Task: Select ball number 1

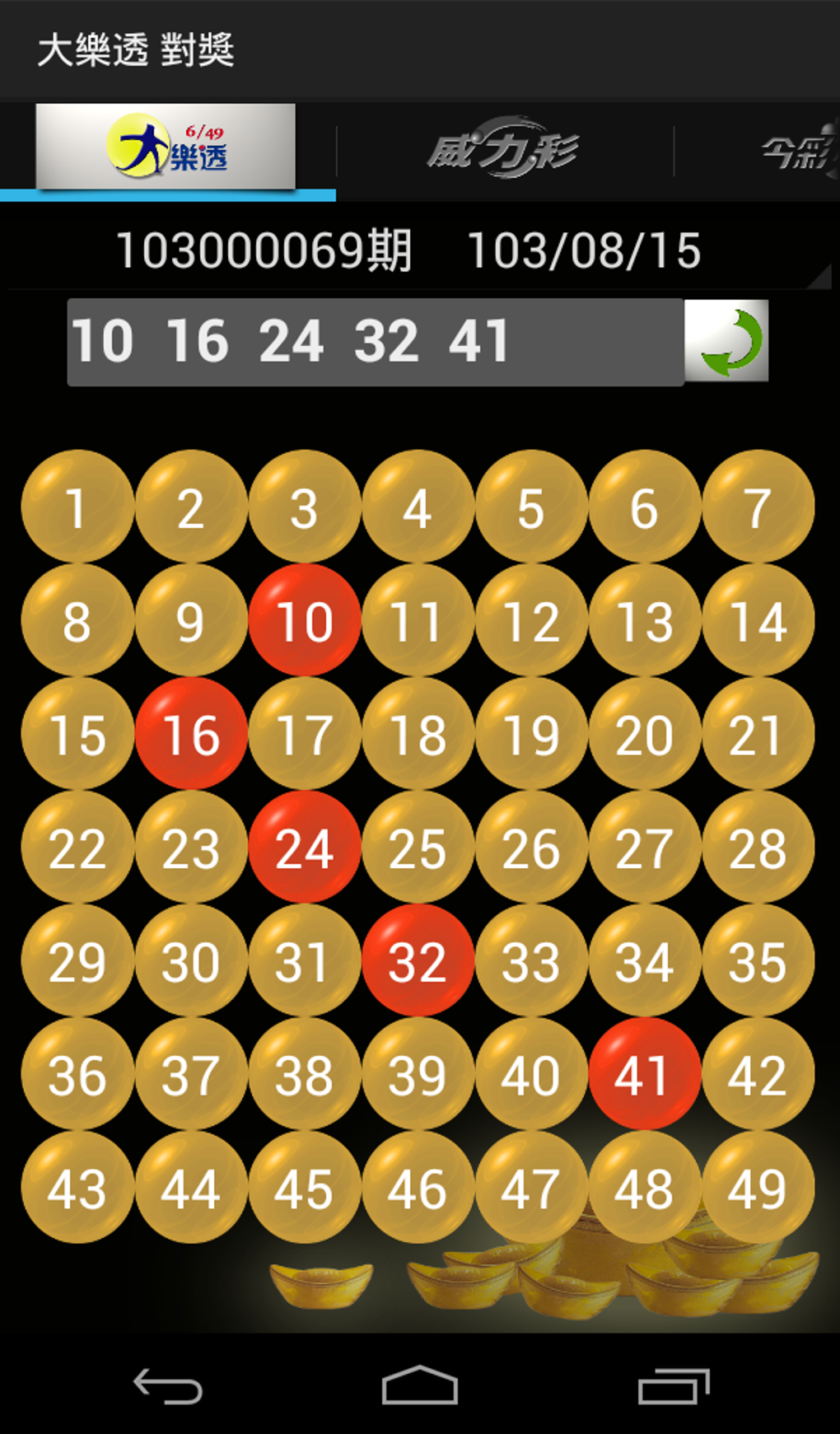Action: tap(77, 507)
